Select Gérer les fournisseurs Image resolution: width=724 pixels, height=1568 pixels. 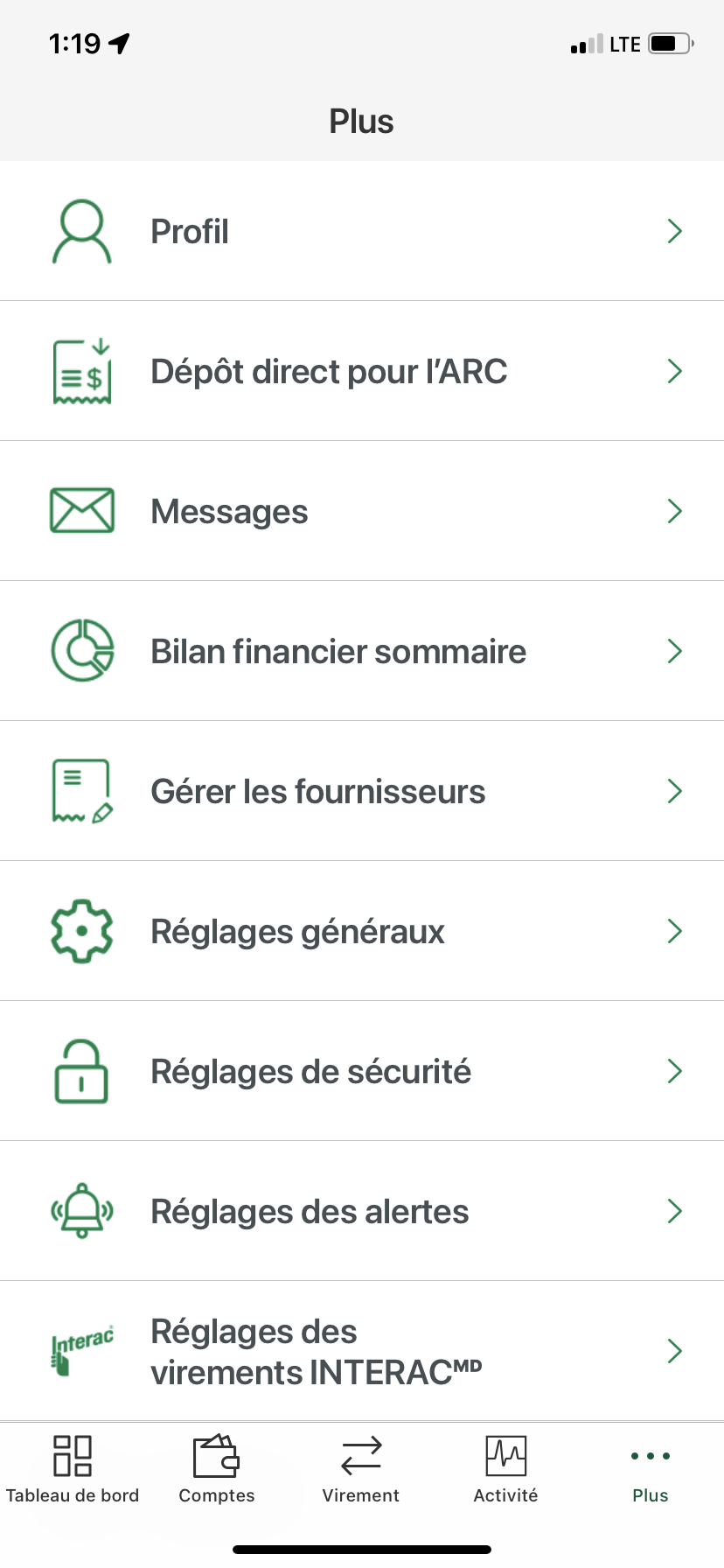[362, 791]
